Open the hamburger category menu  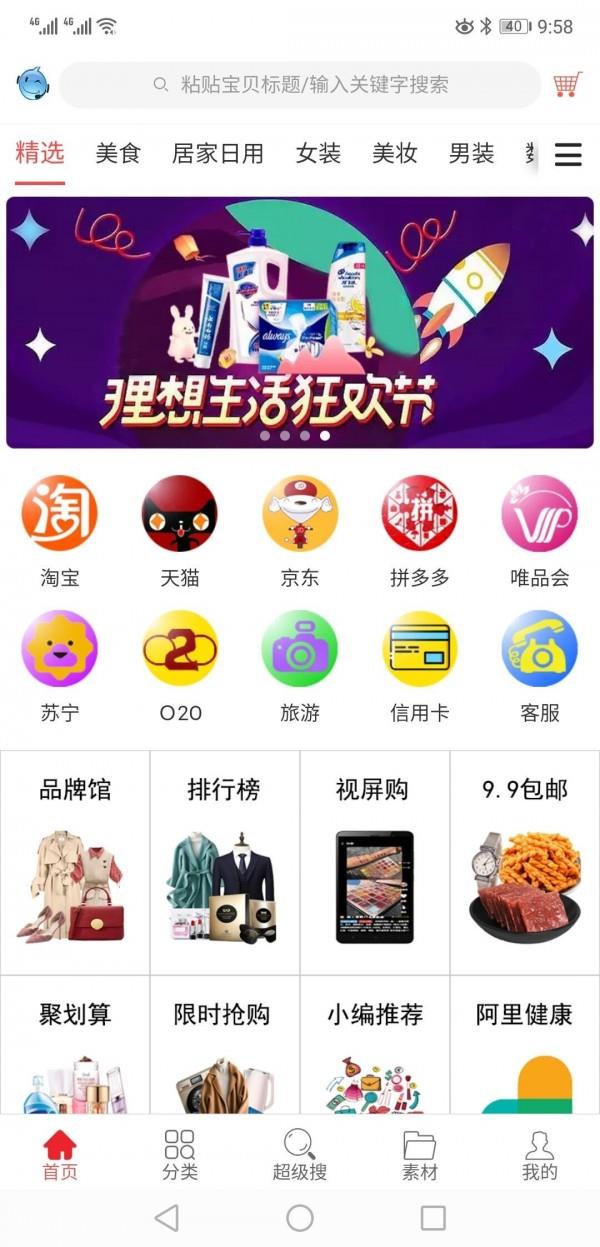[568, 154]
